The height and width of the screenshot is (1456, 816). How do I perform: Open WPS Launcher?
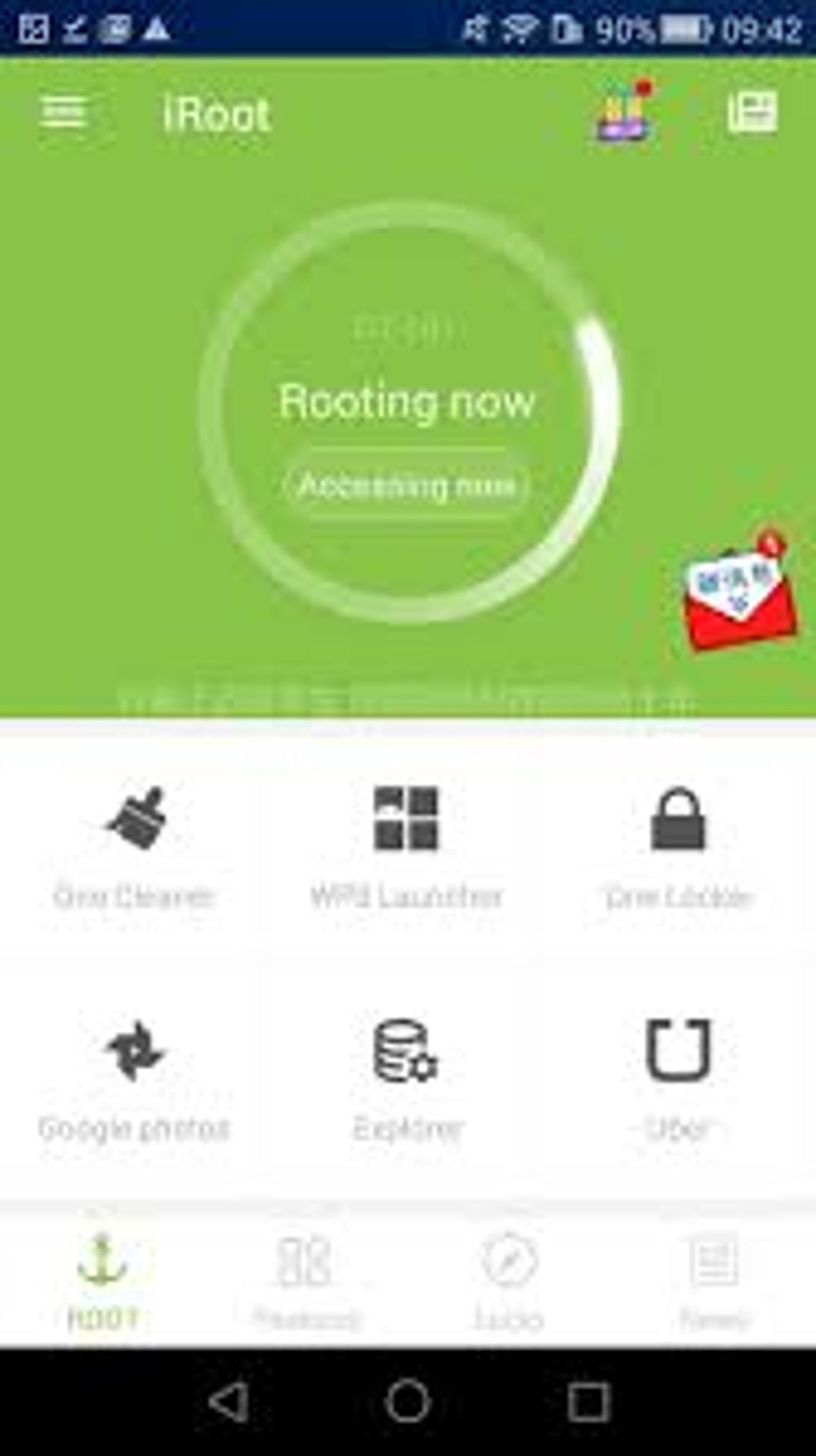(406, 848)
